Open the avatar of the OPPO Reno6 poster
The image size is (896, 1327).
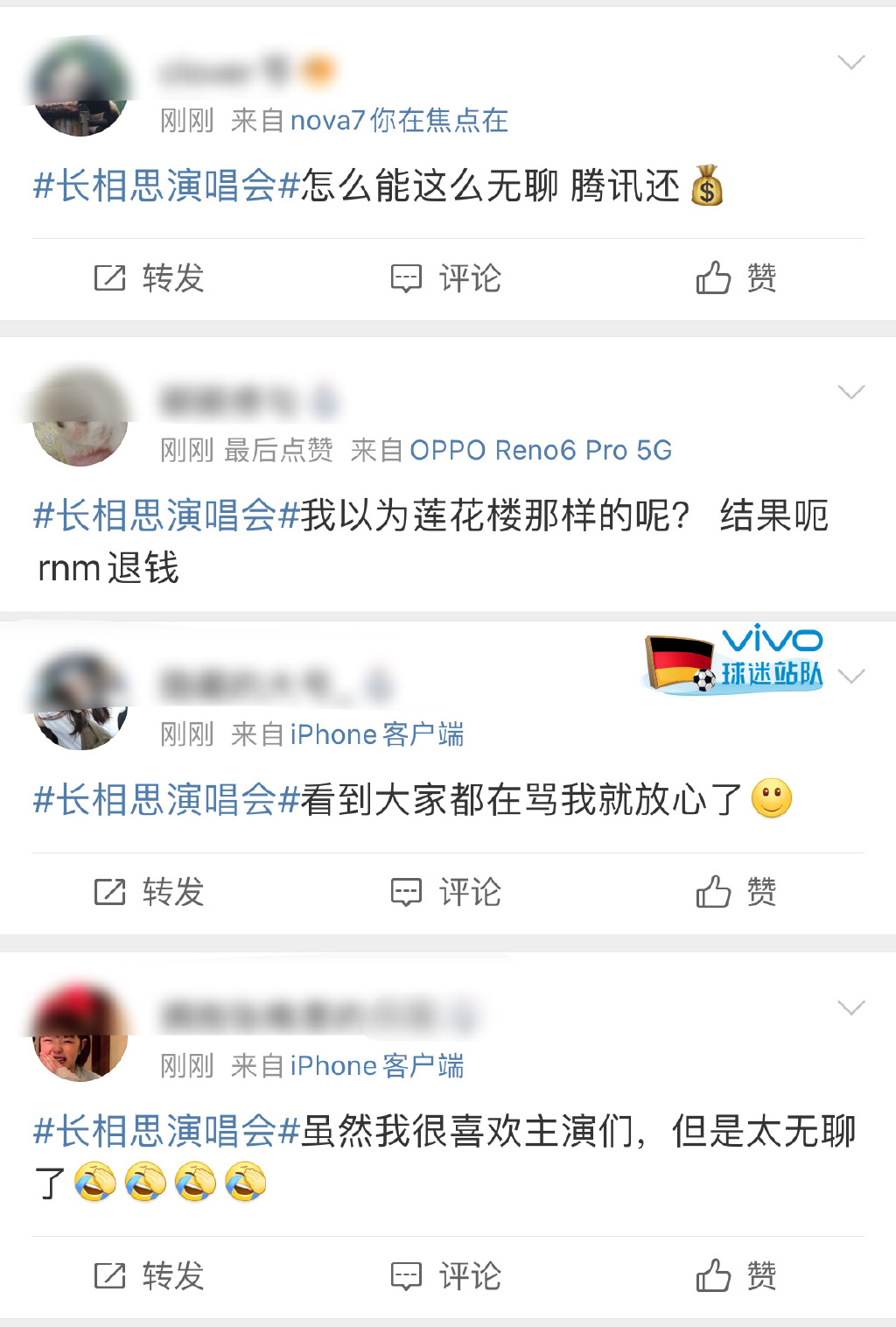(x=80, y=418)
